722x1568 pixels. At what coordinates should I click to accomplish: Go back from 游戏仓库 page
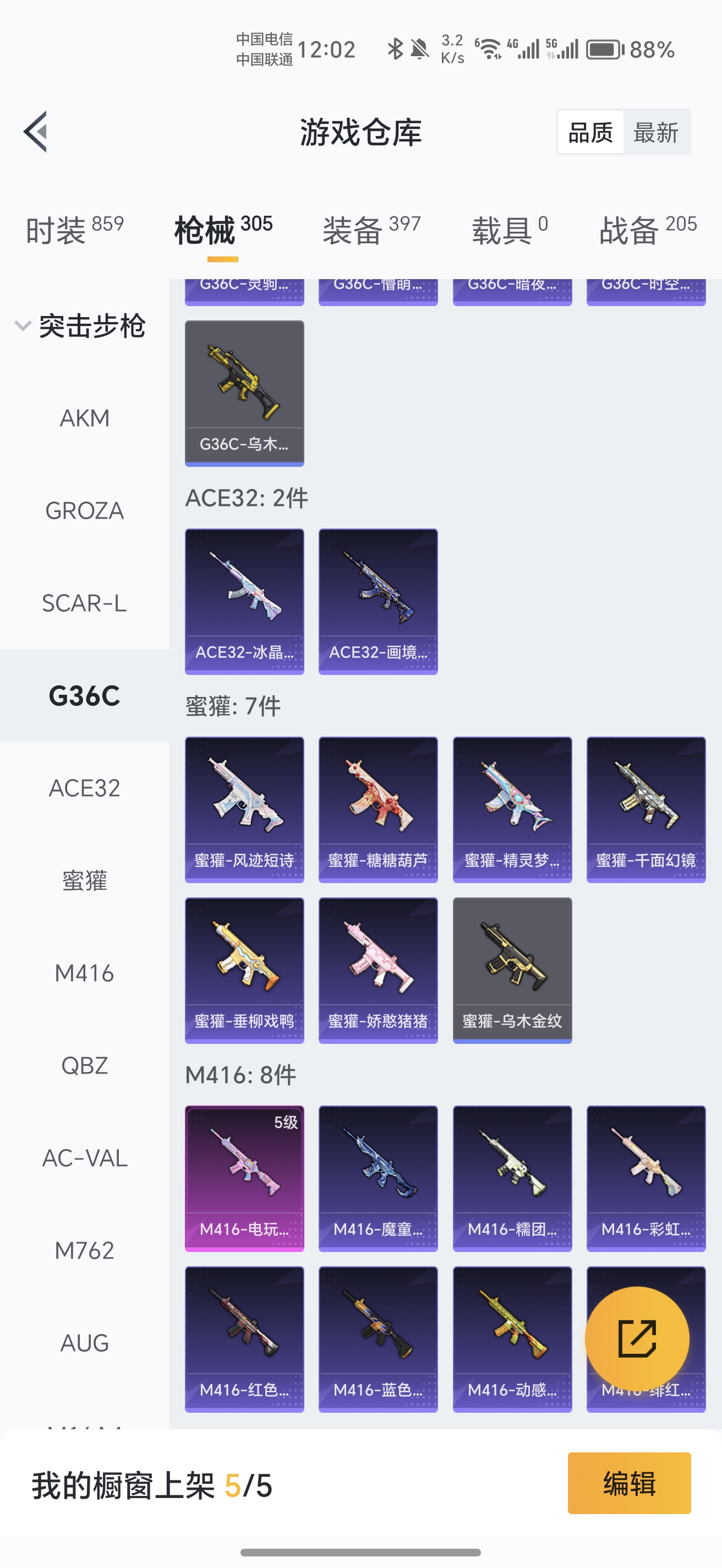click(x=36, y=132)
